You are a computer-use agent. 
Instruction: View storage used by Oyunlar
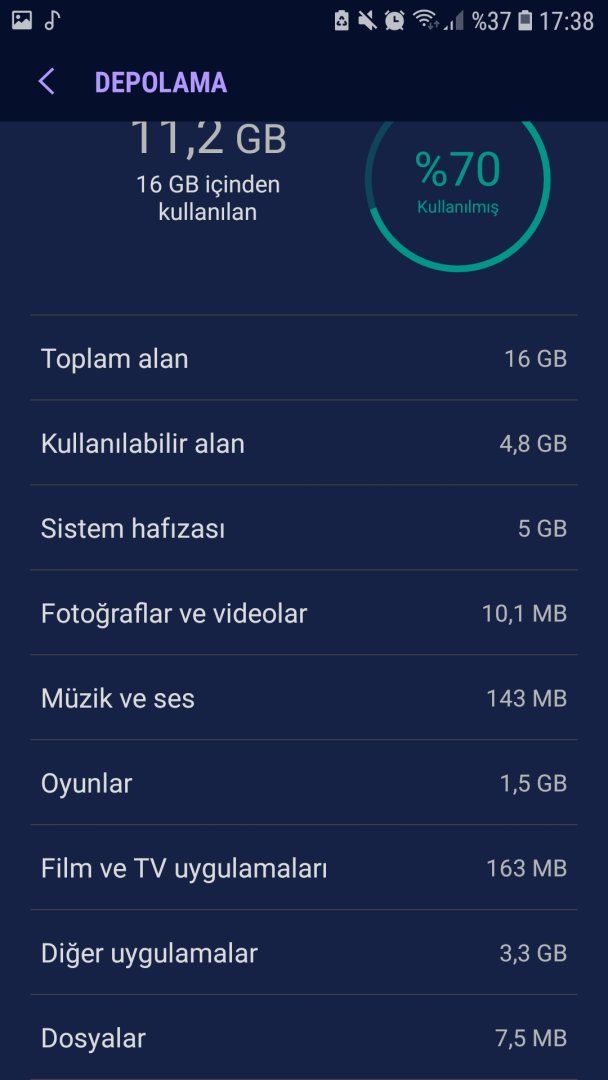coord(303,783)
